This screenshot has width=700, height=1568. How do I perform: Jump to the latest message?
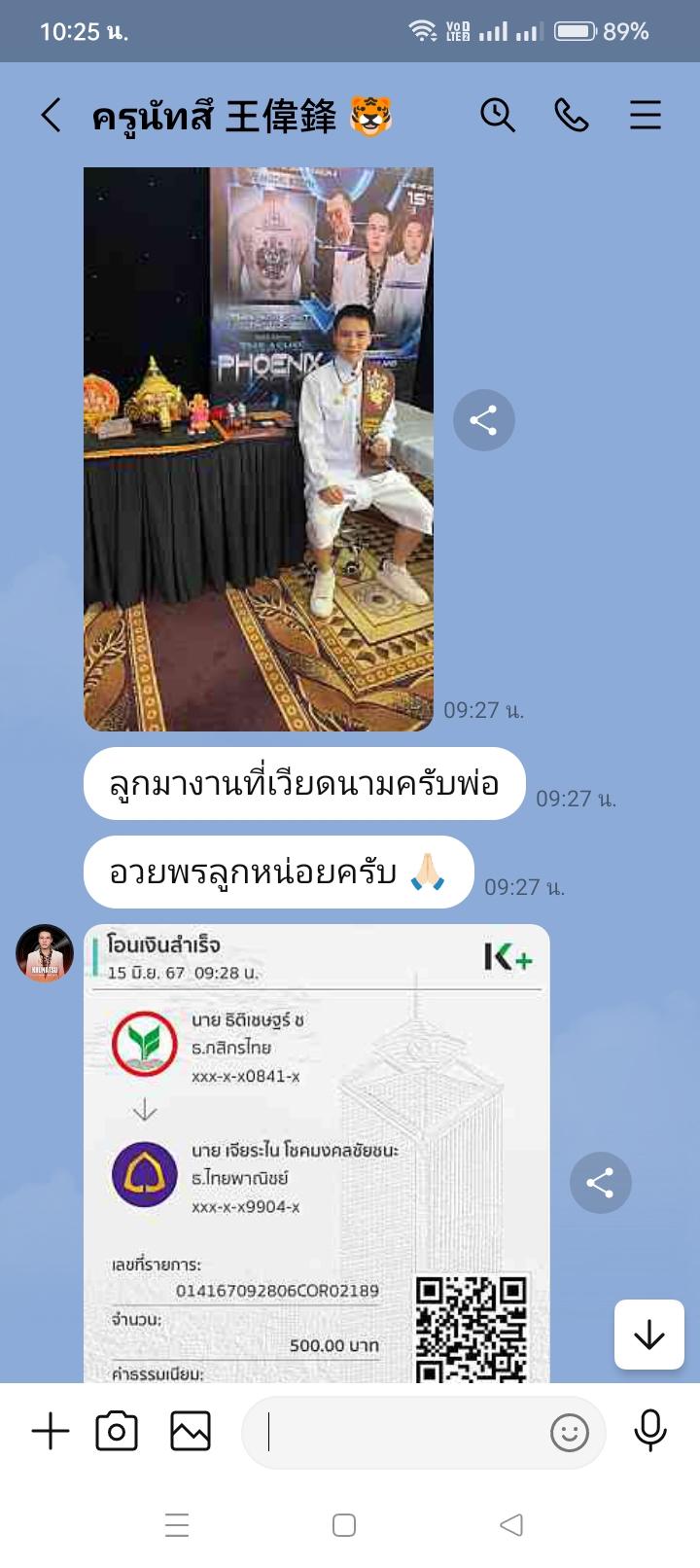pos(648,1336)
